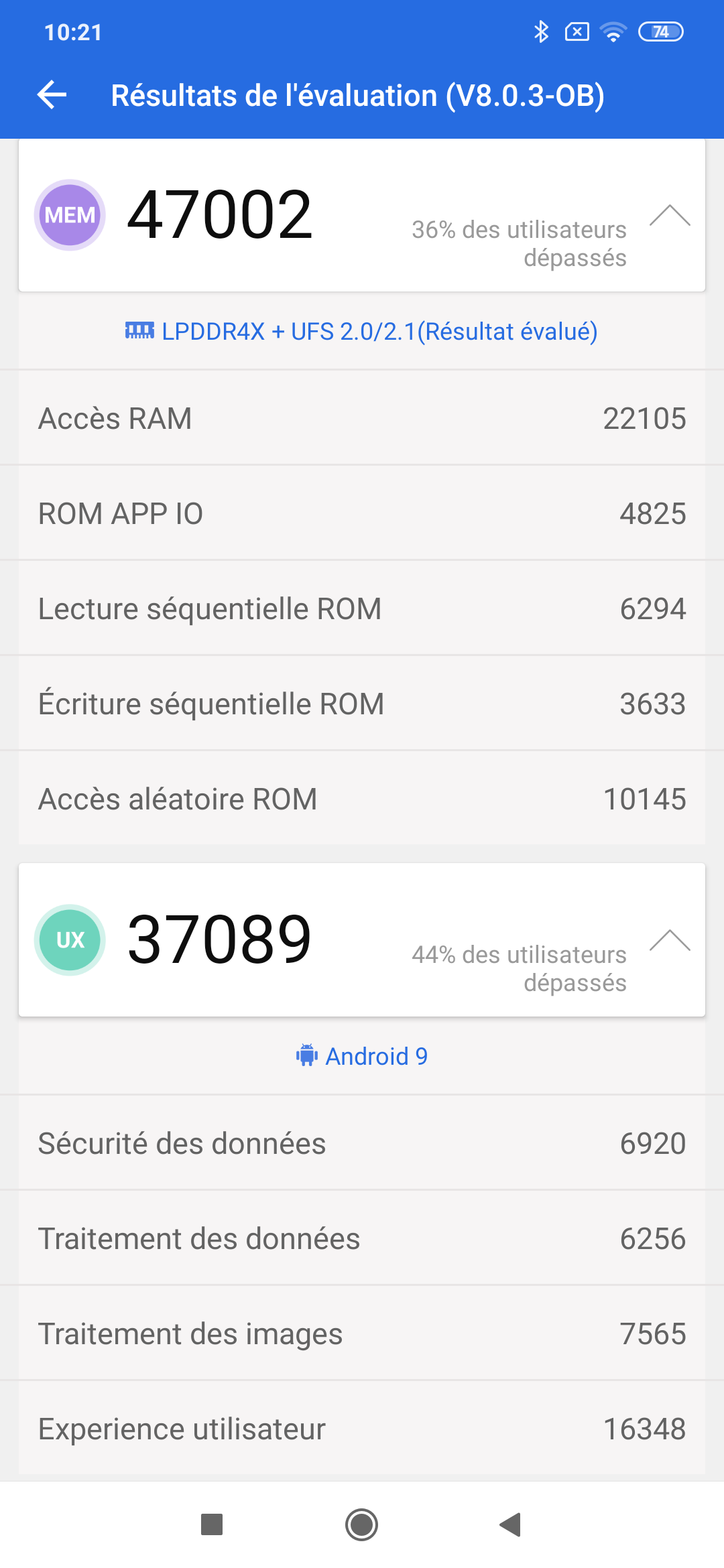Image resolution: width=724 pixels, height=1568 pixels.
Task: Collapse the UX score 37089 section
Action: click(x=670, y=941)
